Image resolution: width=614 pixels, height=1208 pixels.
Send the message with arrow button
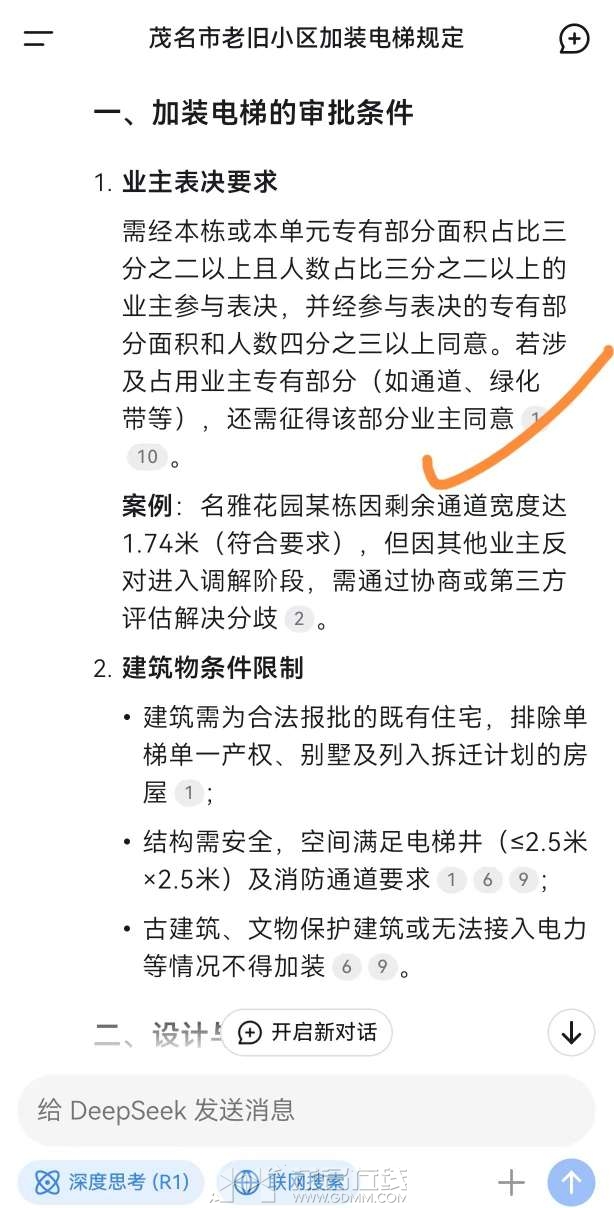(x=571, y=1182)
